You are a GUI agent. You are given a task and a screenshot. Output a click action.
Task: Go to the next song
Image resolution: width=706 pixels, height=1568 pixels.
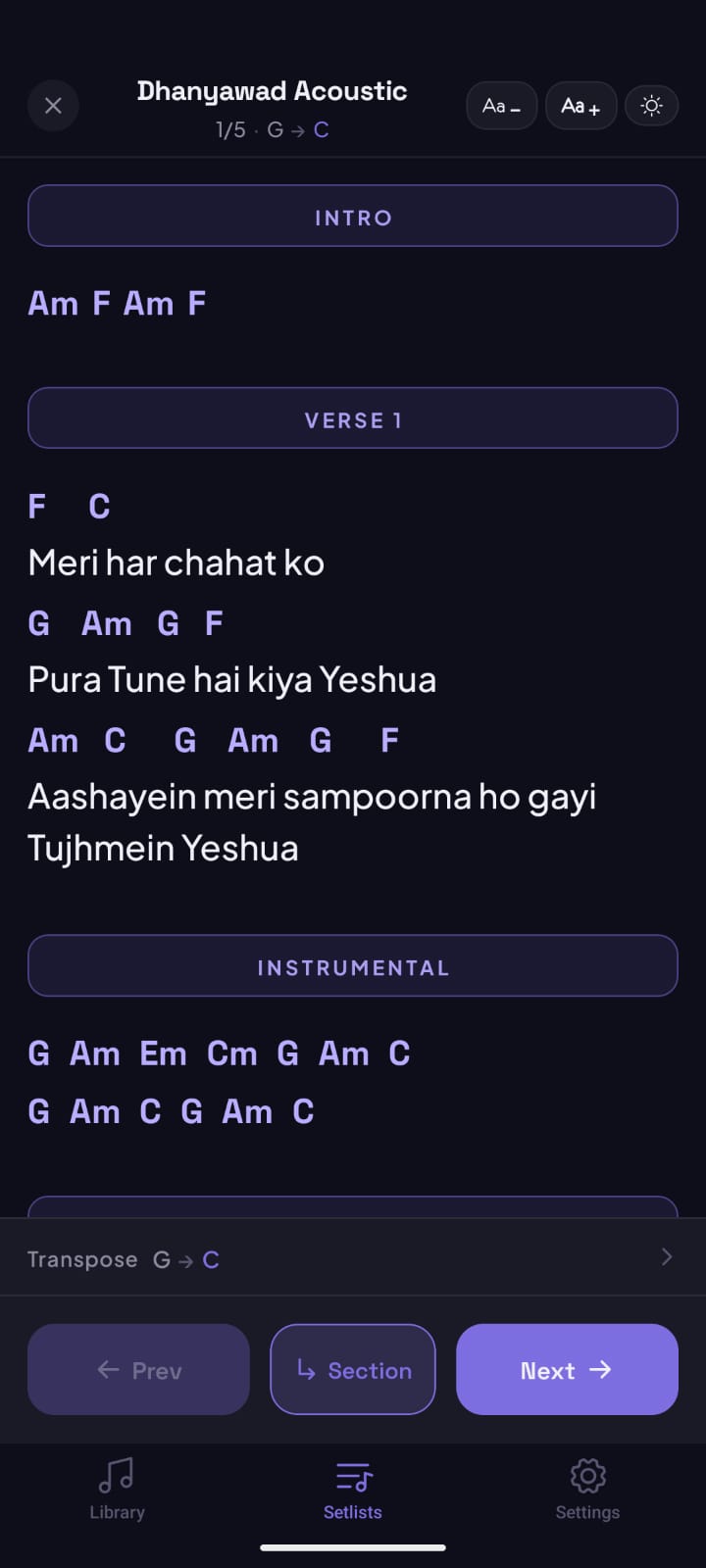(567, 1370)
